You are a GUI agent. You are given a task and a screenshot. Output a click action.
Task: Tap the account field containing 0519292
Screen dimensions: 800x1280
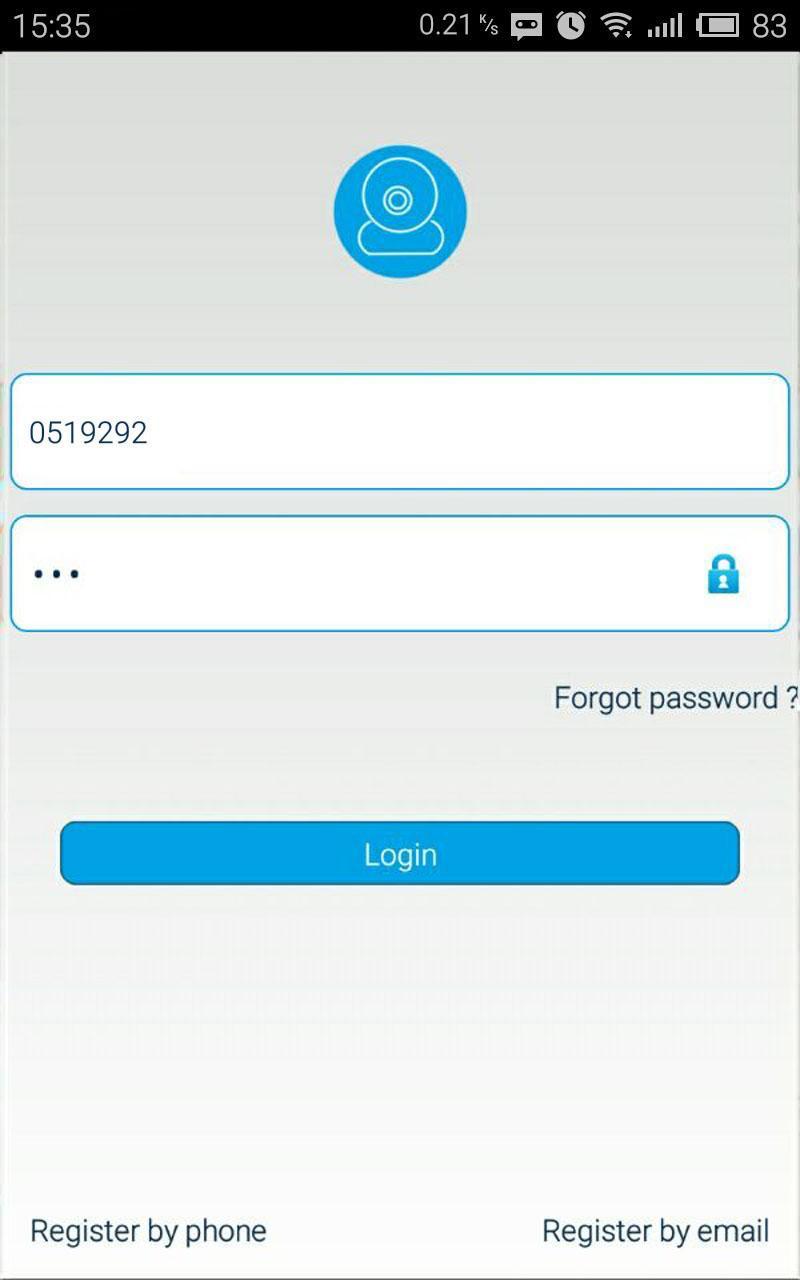click(x=400, y=432)
